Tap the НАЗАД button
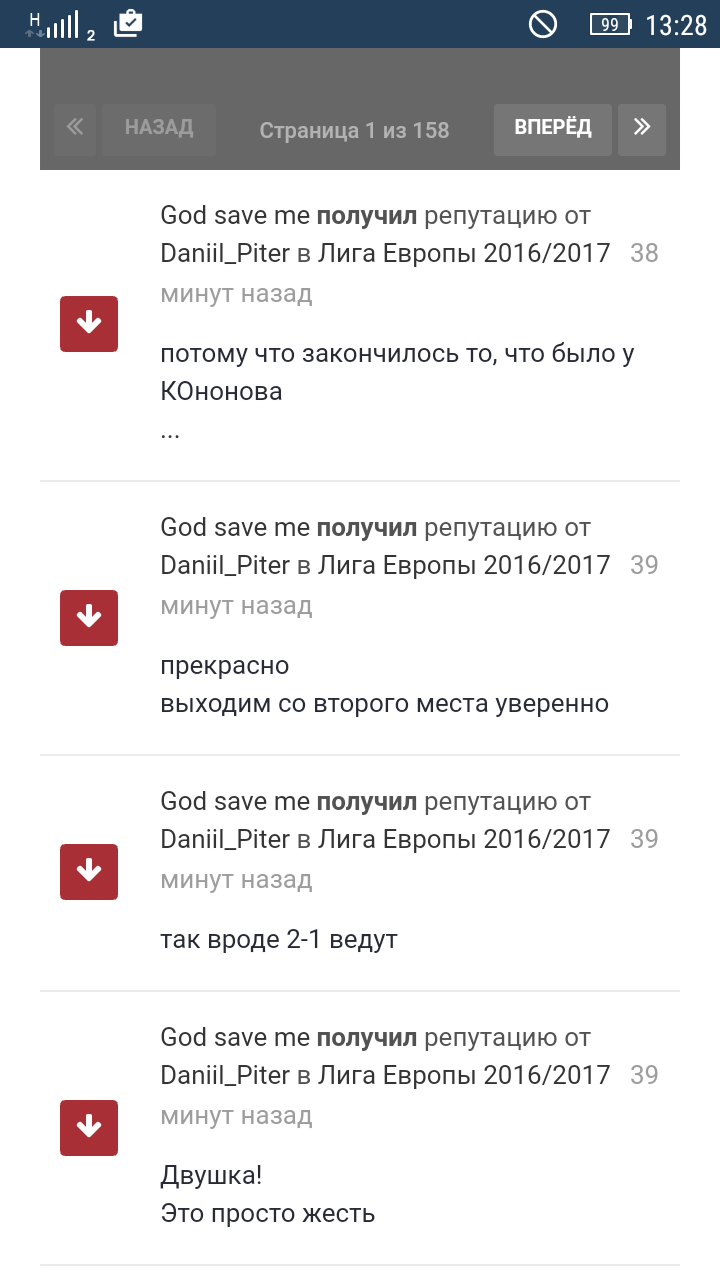This screenshot has width=720, height=1280. point(159,128)
